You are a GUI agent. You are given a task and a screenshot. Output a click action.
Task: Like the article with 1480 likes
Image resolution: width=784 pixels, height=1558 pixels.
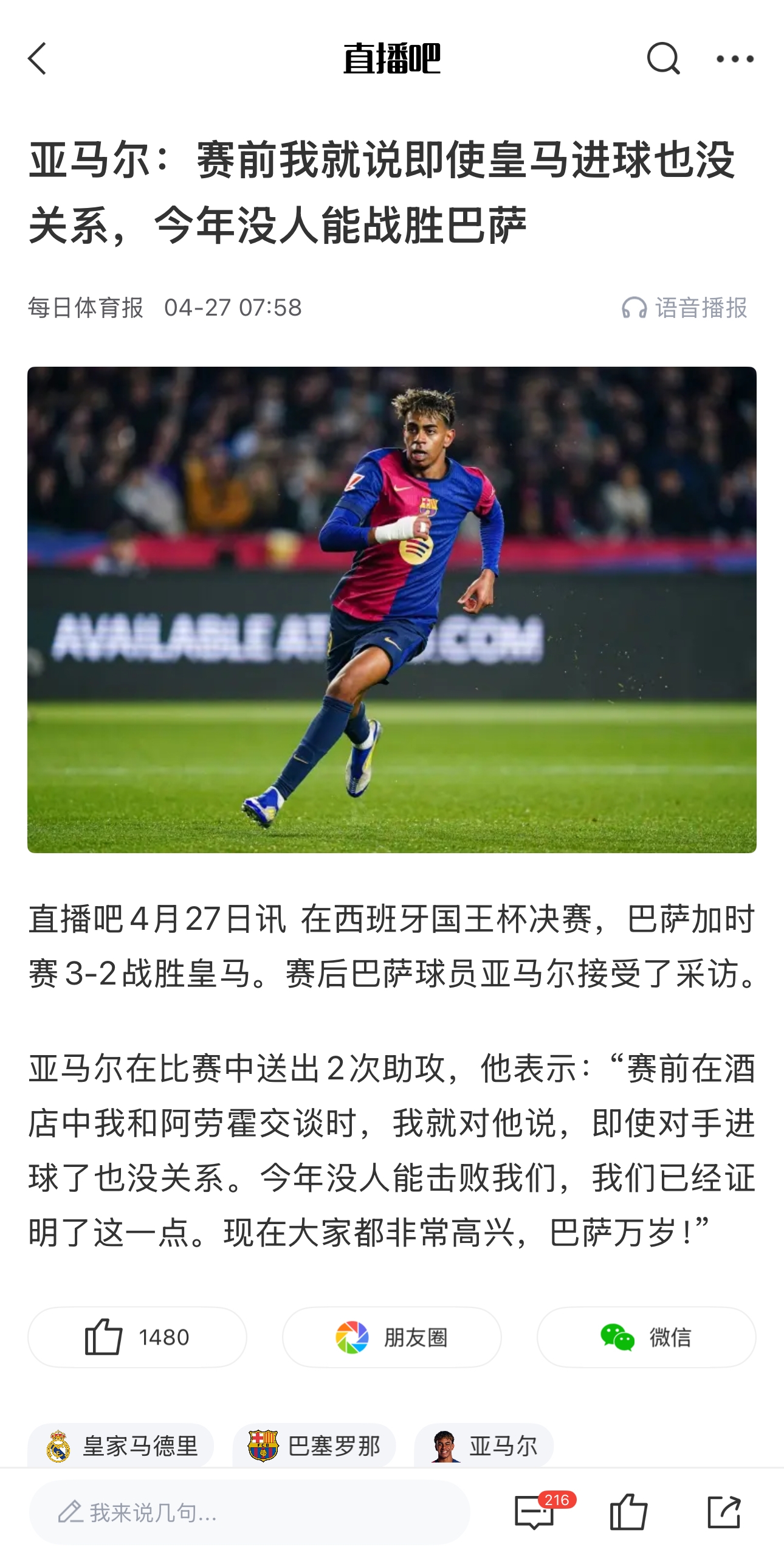(137, 1337)
